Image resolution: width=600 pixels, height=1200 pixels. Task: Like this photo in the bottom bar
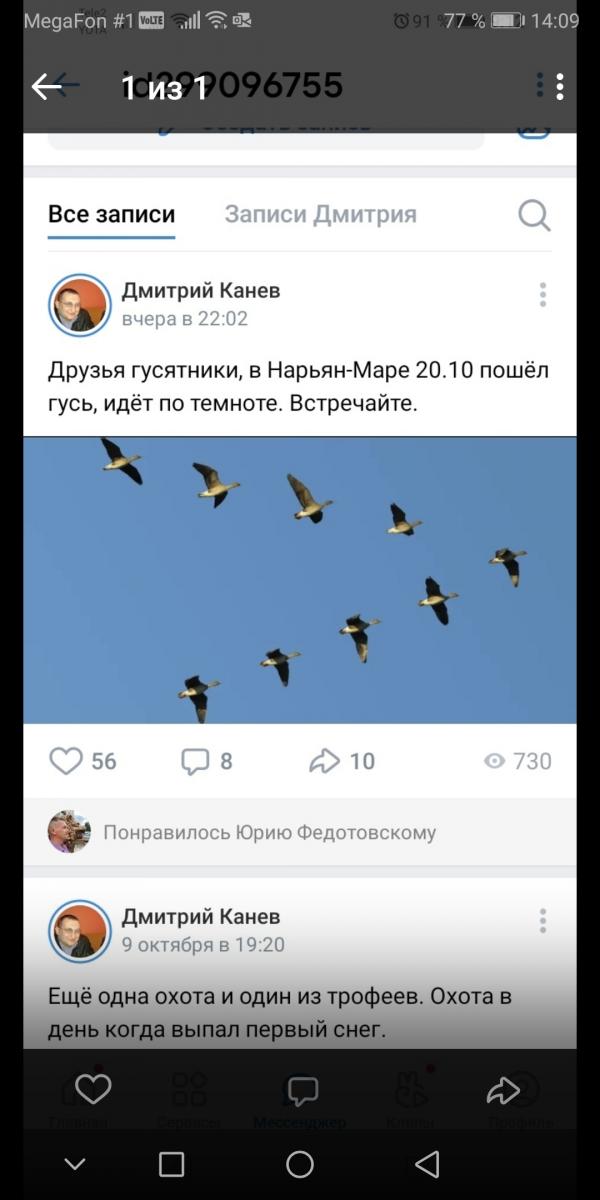tap(93, 1089)
